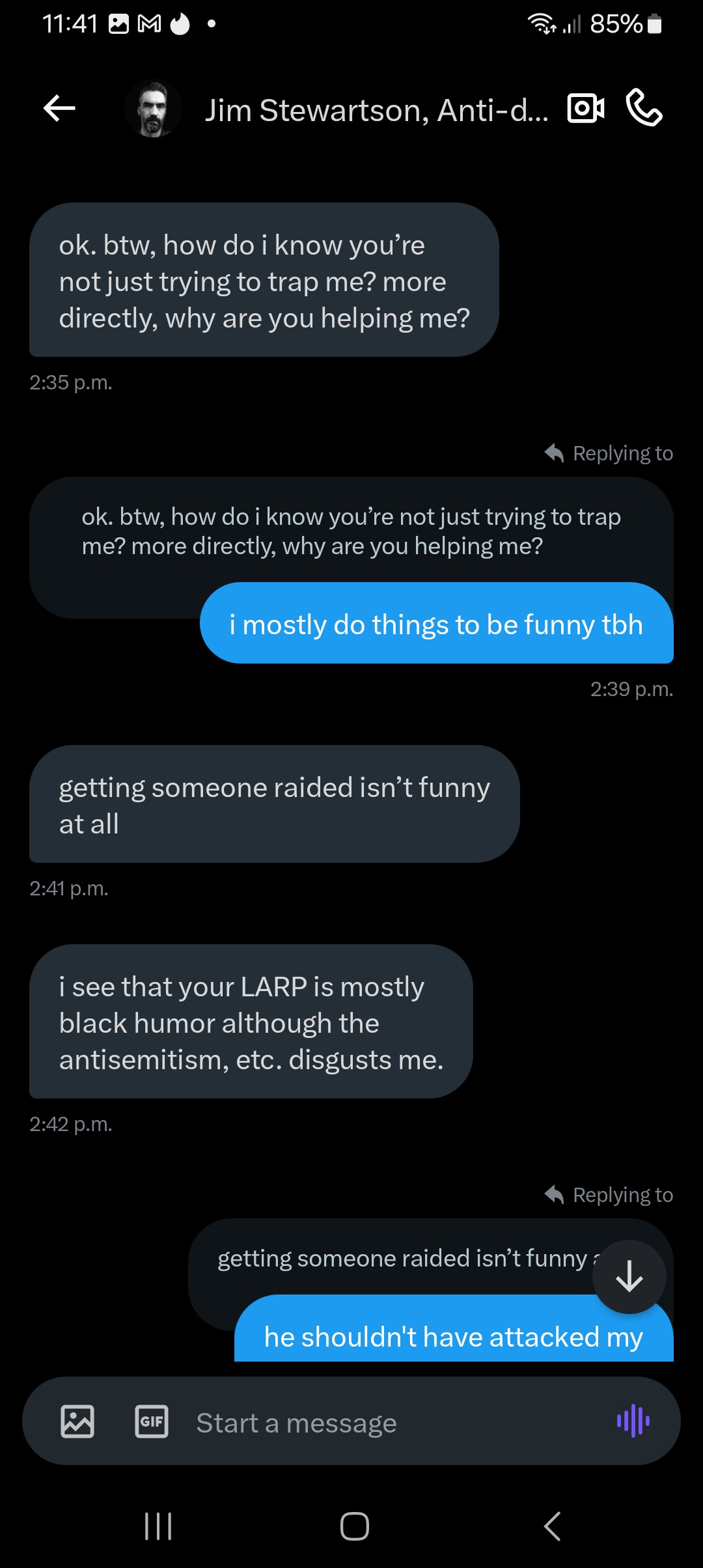Viewport: 703px width, 1568px height.
Task: Open Jim Stewartson's profile picture
Action: (154, 109)
